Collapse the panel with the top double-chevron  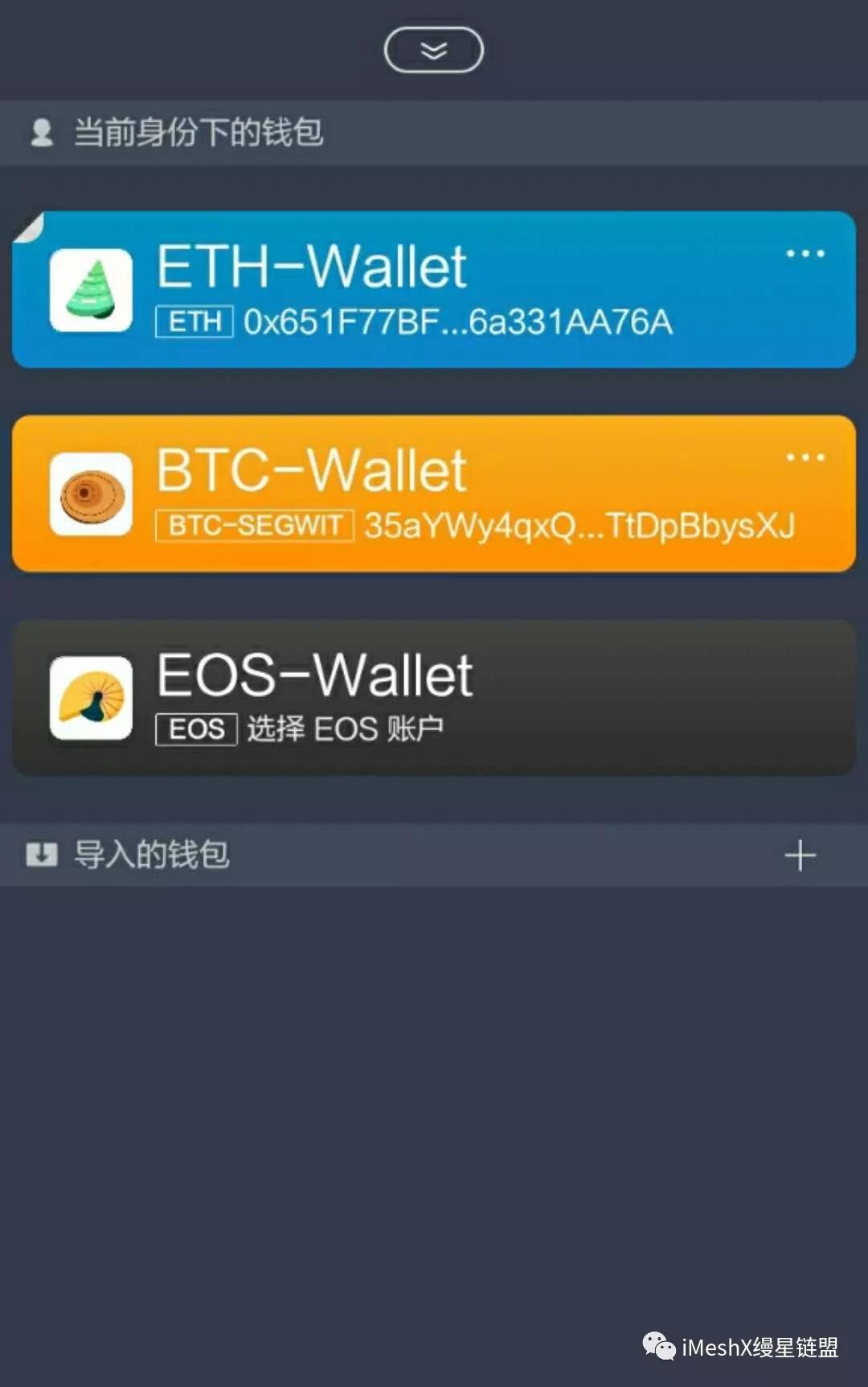pos(433,48)
